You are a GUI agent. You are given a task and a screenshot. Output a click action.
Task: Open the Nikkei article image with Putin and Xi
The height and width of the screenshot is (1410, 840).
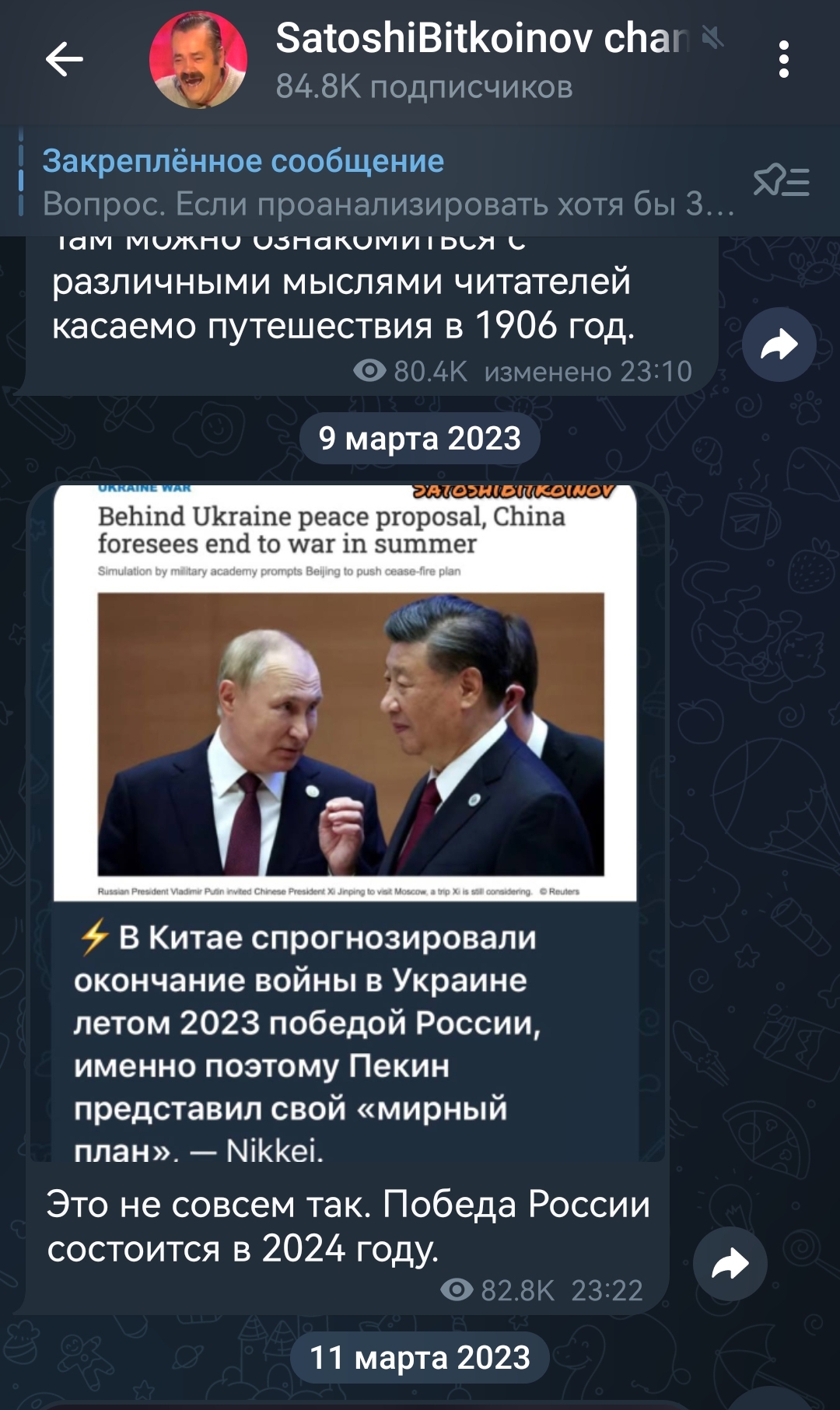click(x=345, y=693)
